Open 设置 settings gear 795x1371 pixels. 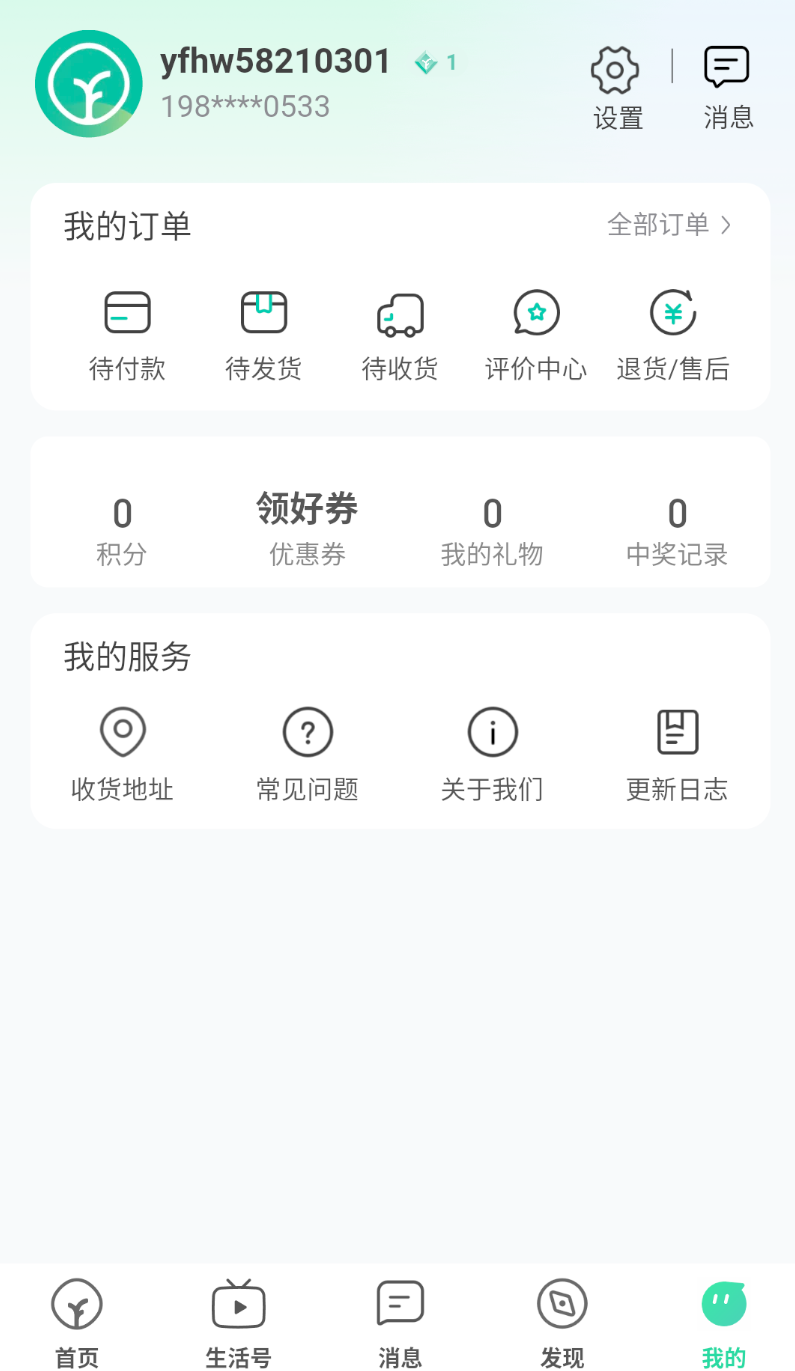[616, 88]
